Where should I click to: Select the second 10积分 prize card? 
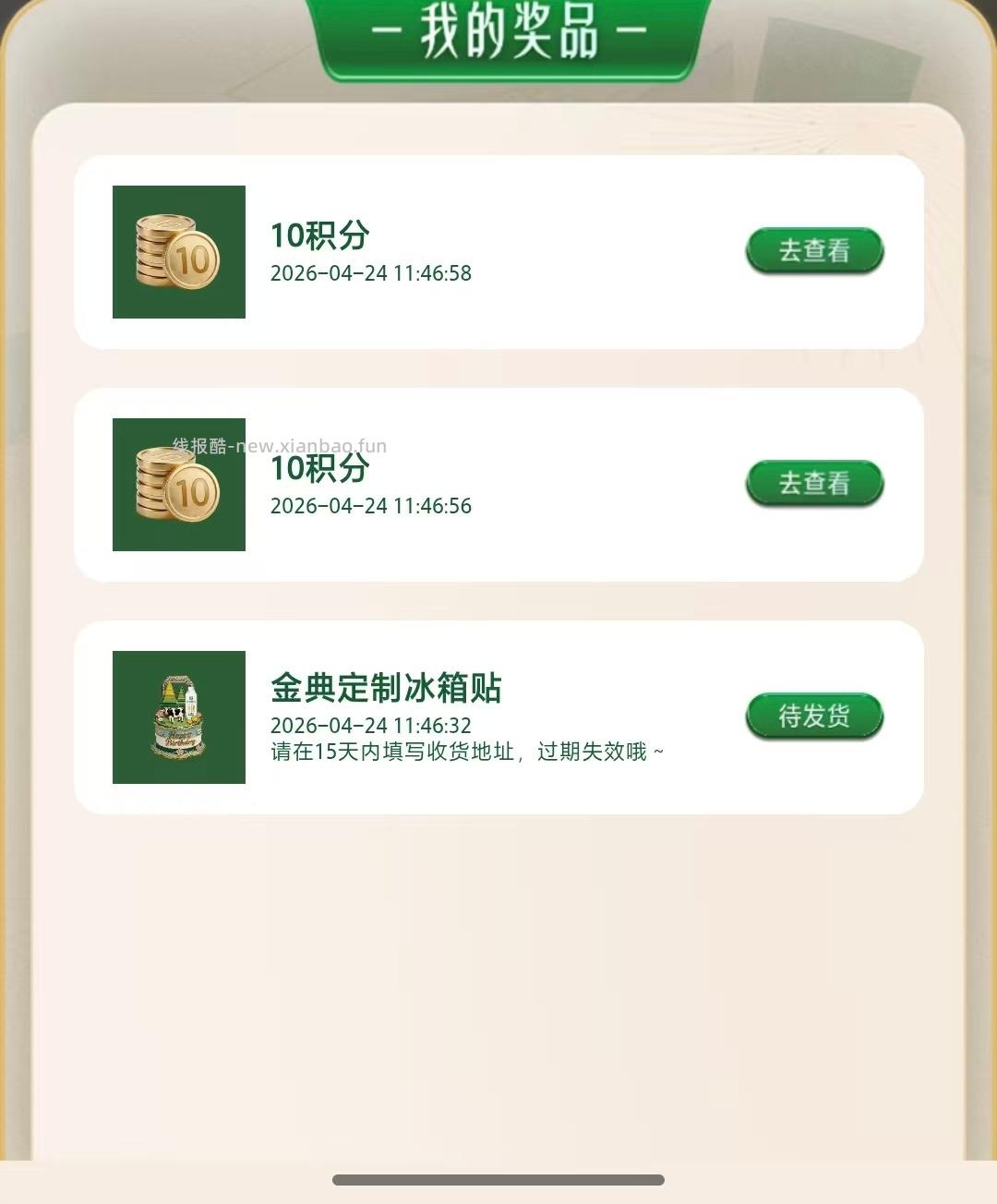click(498, 484)
